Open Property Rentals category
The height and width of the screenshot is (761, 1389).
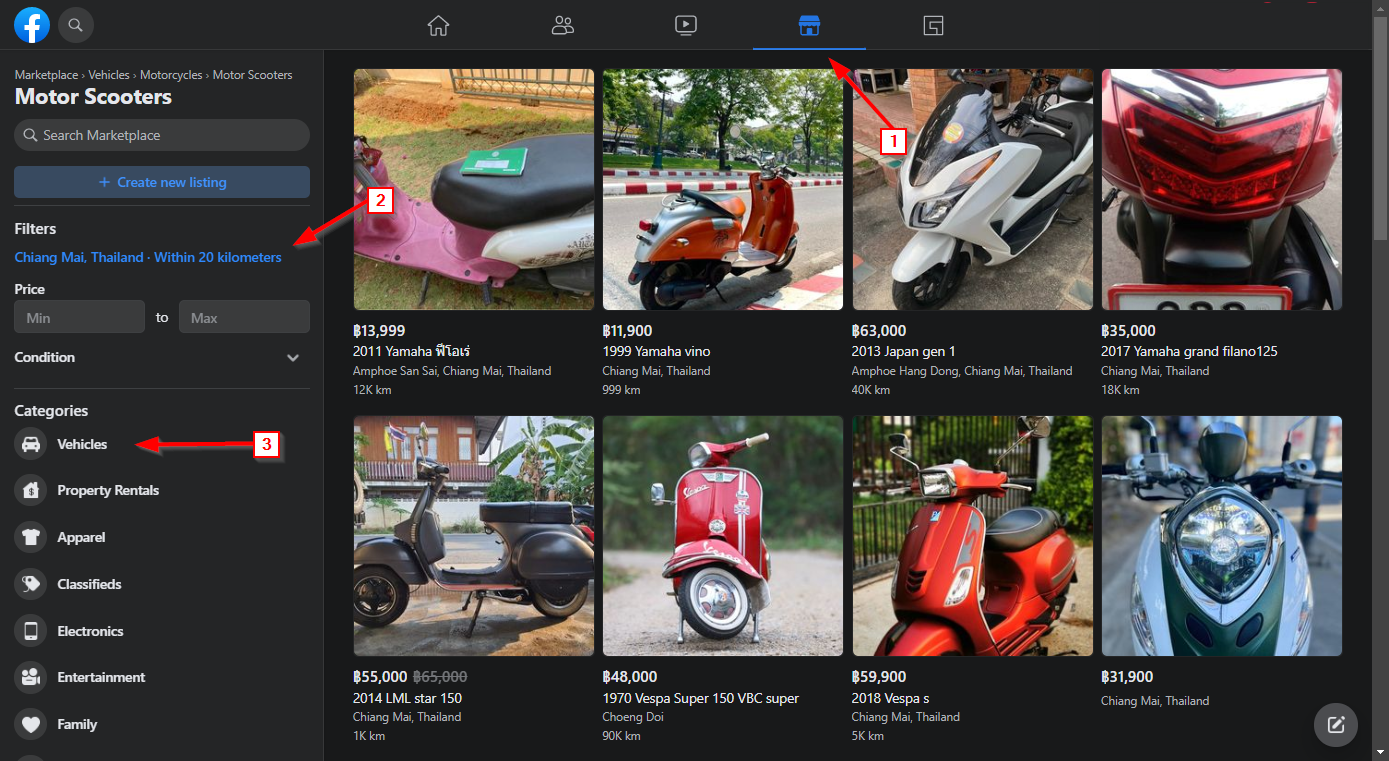pyautogui.click(x=108, y=490)
